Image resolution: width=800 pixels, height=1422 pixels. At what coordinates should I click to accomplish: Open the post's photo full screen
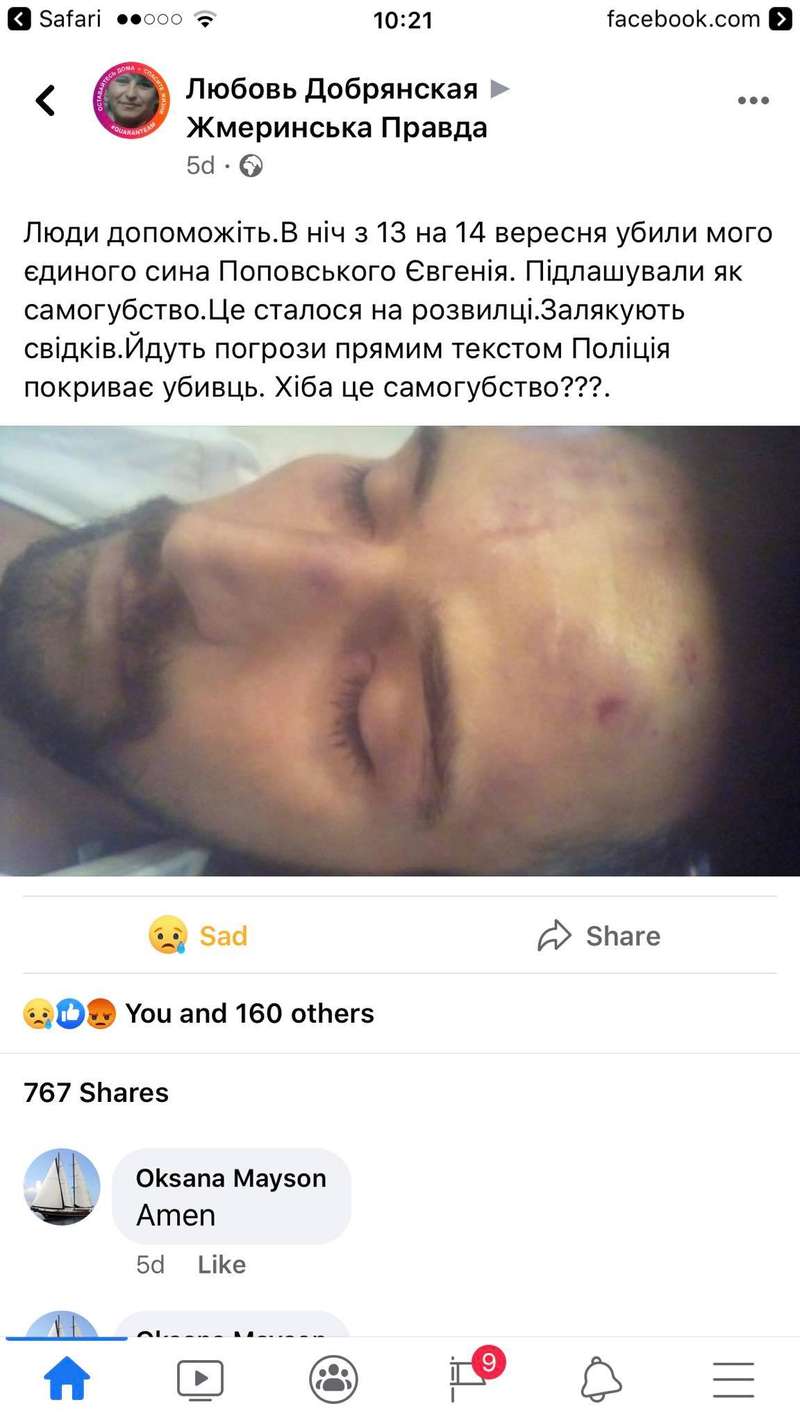(x=400, y=650)
